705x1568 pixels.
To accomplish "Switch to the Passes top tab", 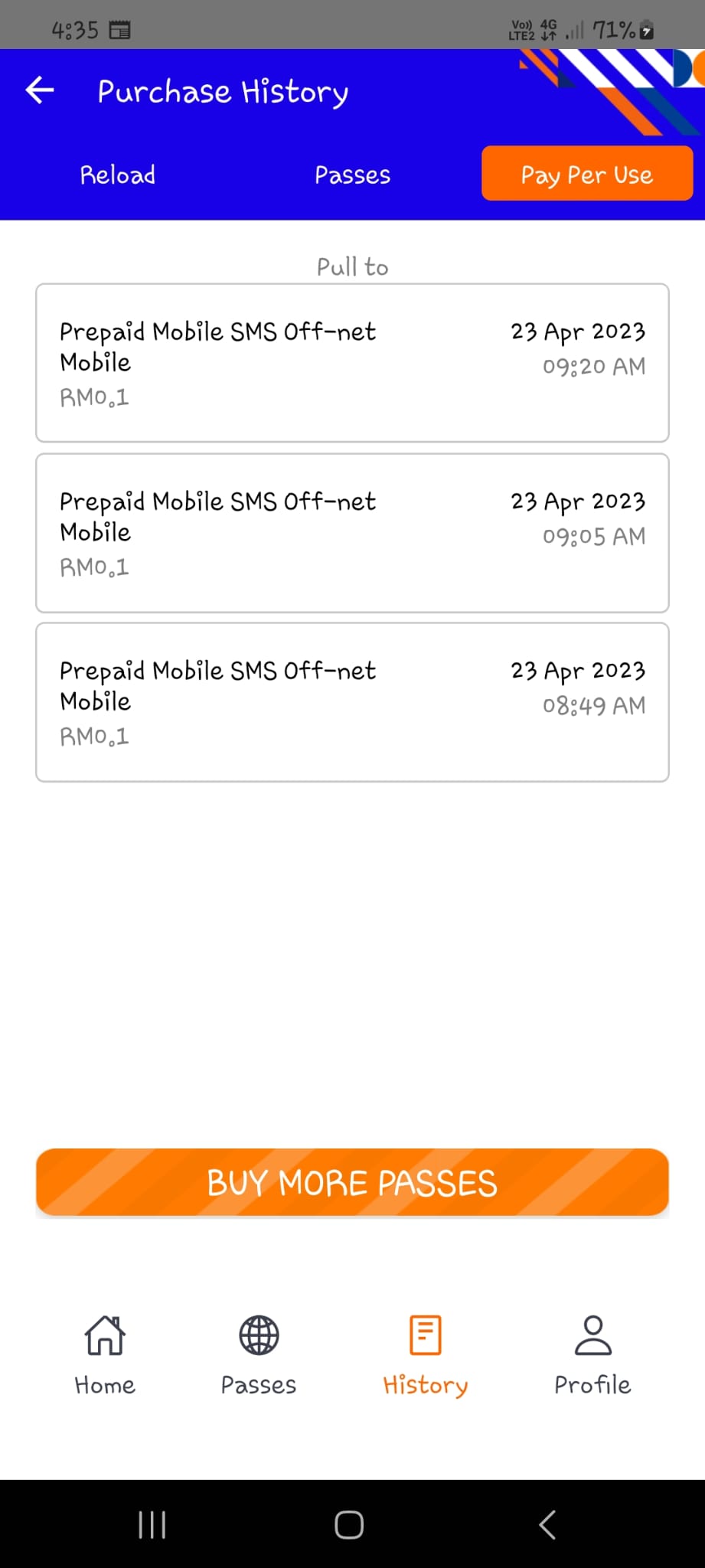I will point(352,175).
